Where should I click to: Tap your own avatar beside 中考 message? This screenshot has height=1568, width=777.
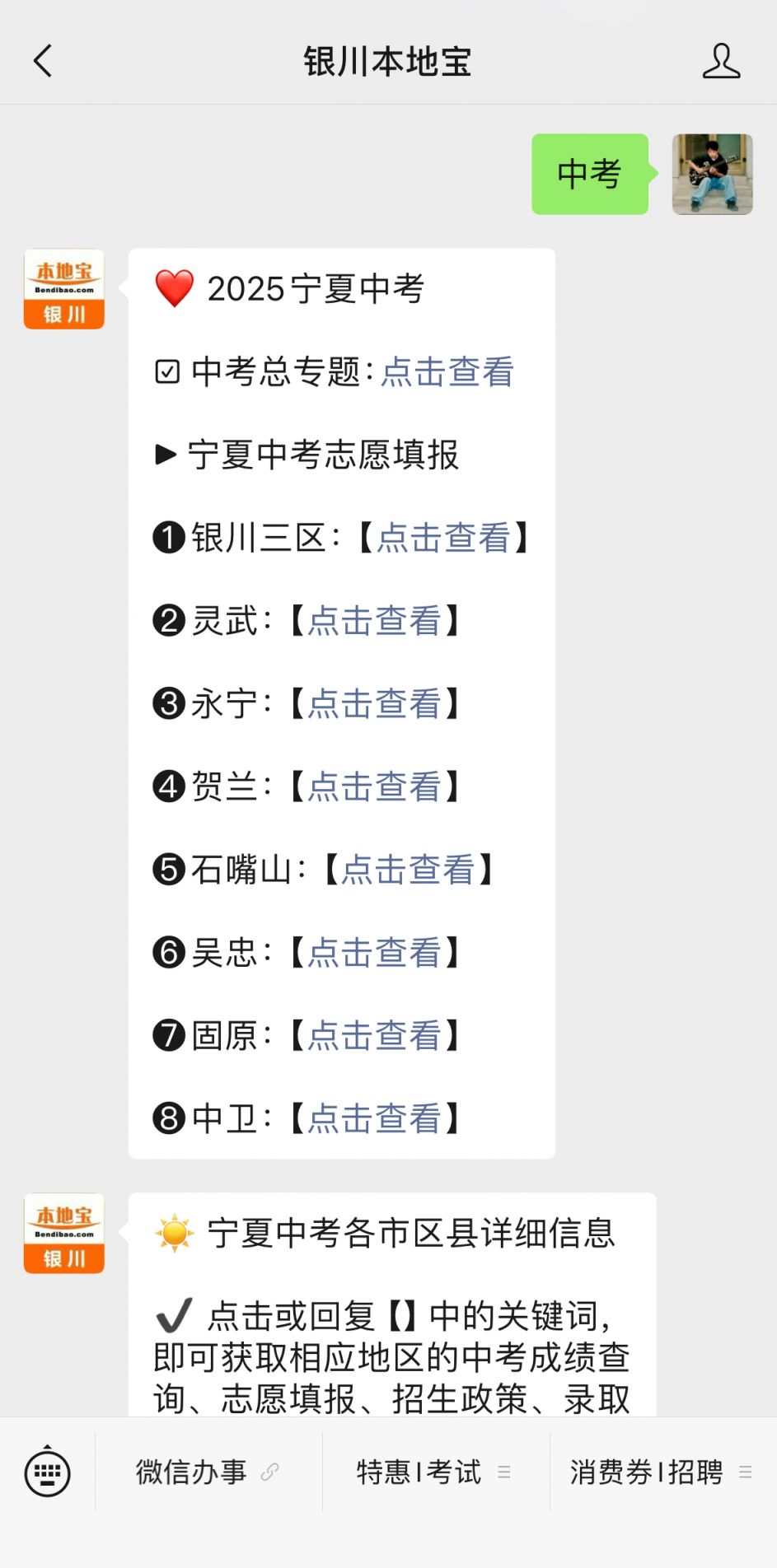pyautogui.click(x=713, y=175)
